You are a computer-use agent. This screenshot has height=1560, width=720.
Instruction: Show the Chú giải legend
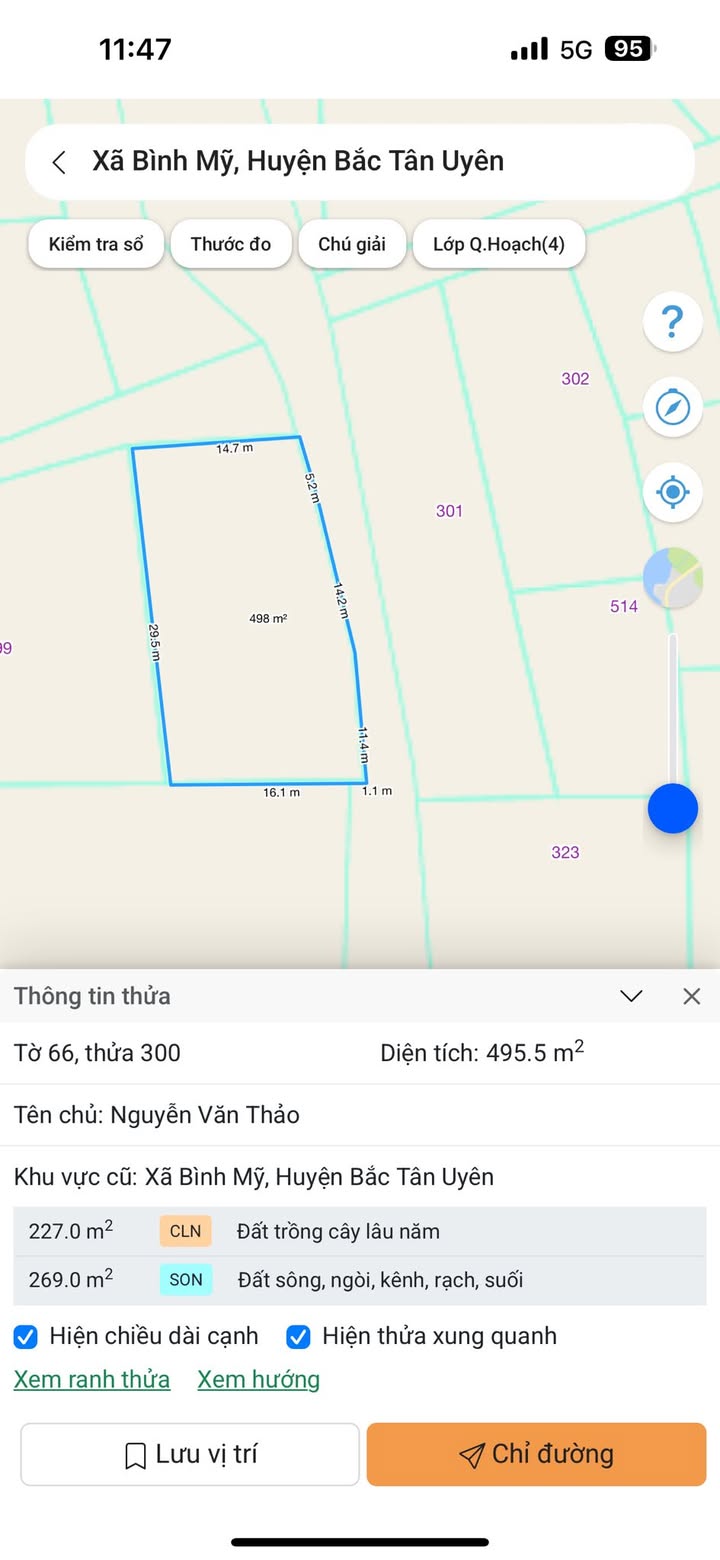[x=352, y=244]
